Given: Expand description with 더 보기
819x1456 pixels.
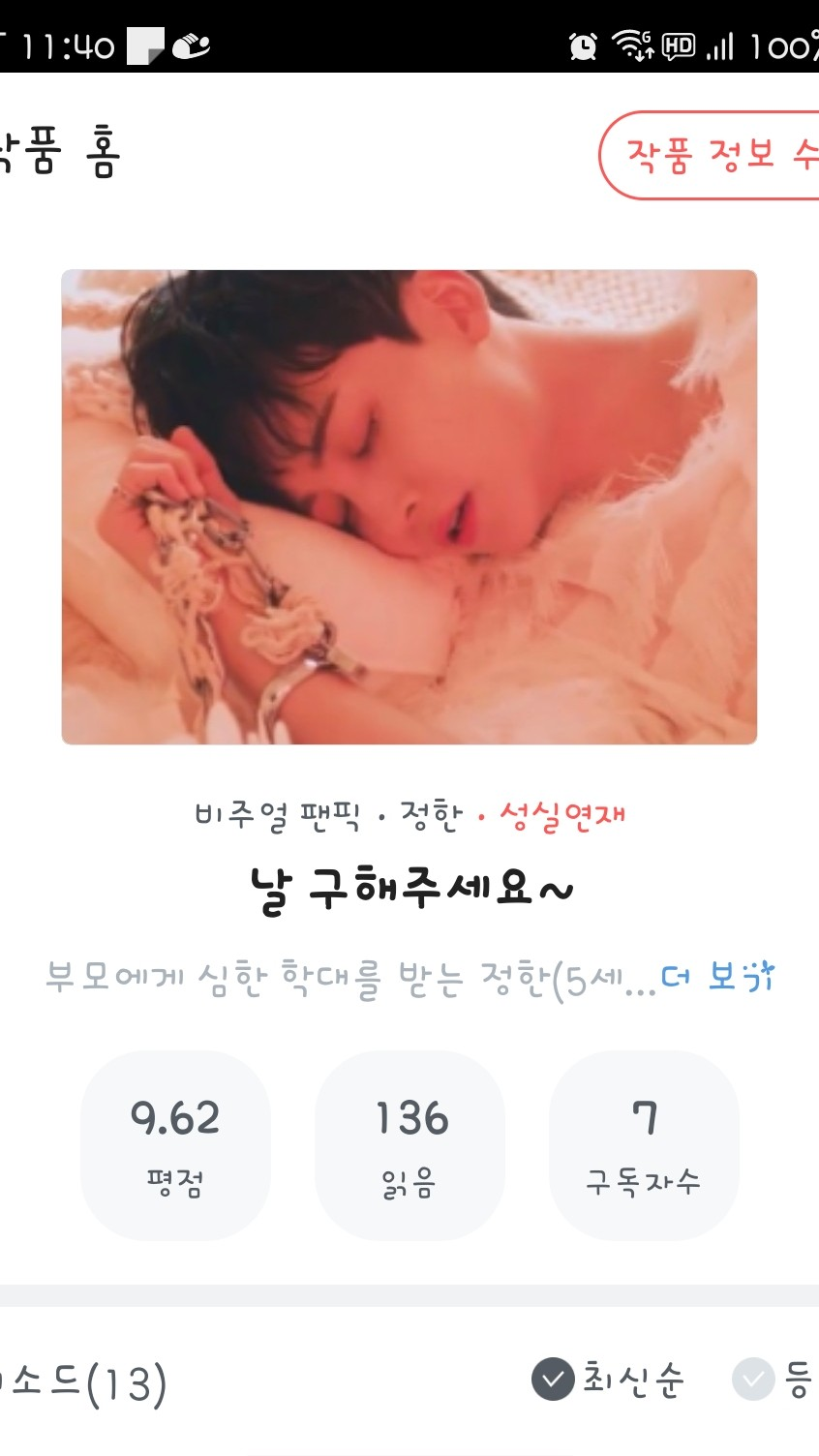Looking at the screenshot, I should 717,977.
